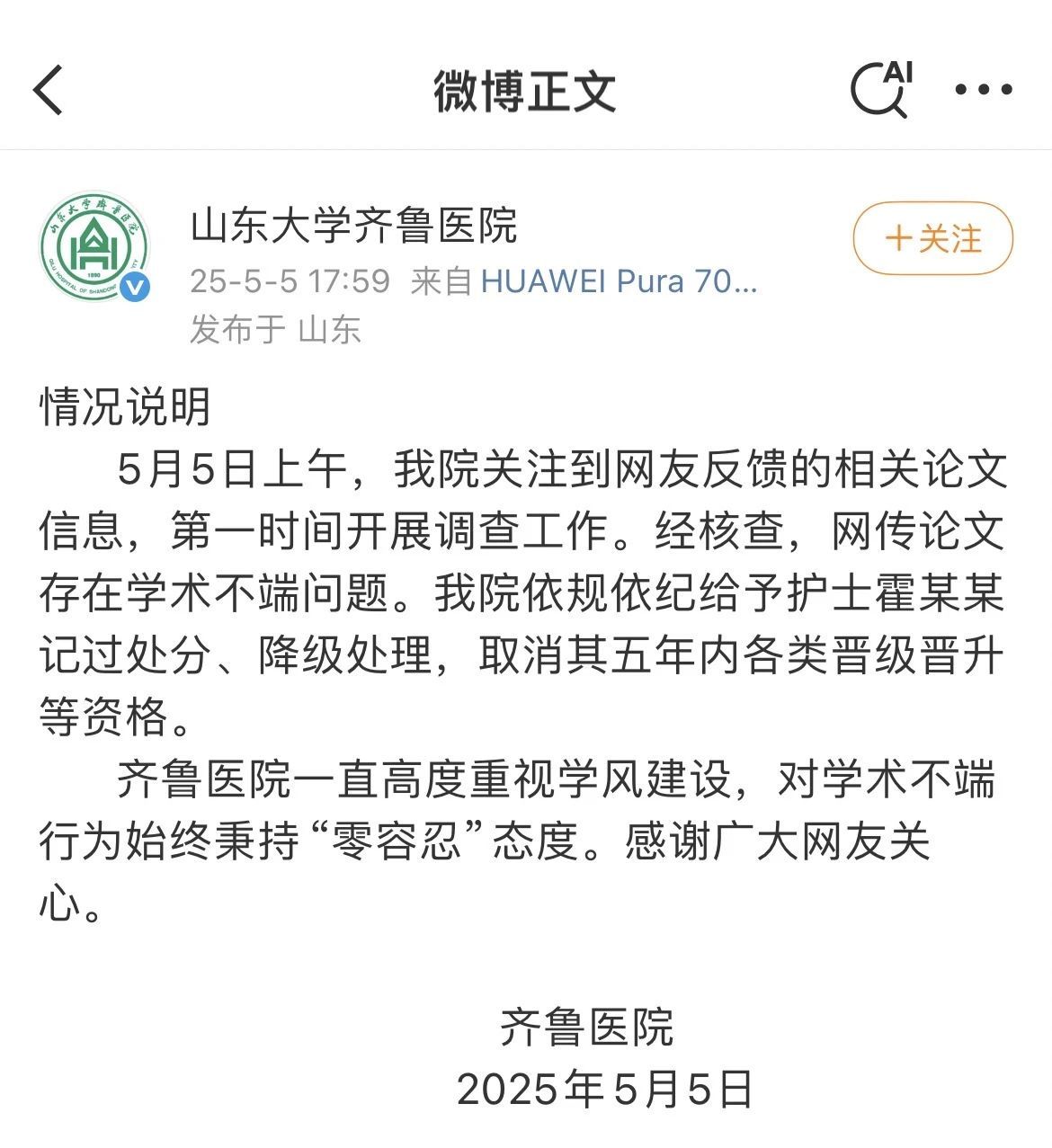Open the HUAWEI Pura 70 source link

(x=620, y=281)
